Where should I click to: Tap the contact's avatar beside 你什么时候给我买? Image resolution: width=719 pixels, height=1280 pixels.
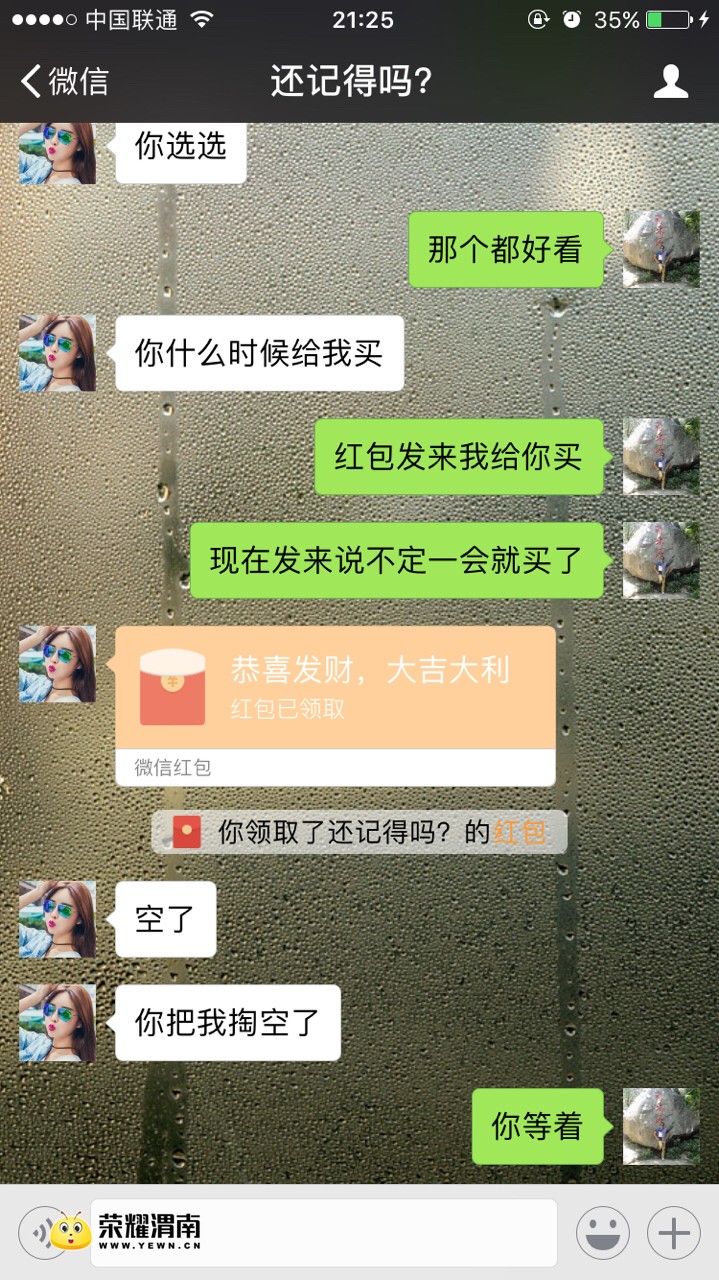point(57,353)
